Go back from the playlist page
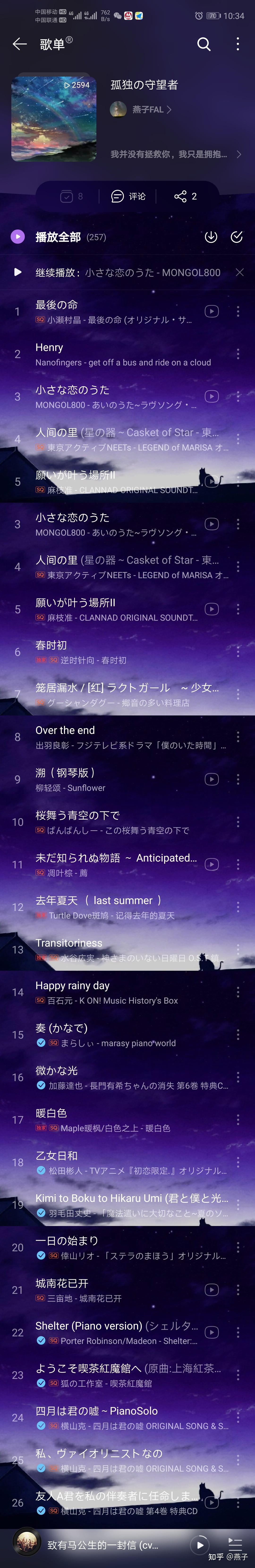The image size is (255, 1568). (19, 44)
